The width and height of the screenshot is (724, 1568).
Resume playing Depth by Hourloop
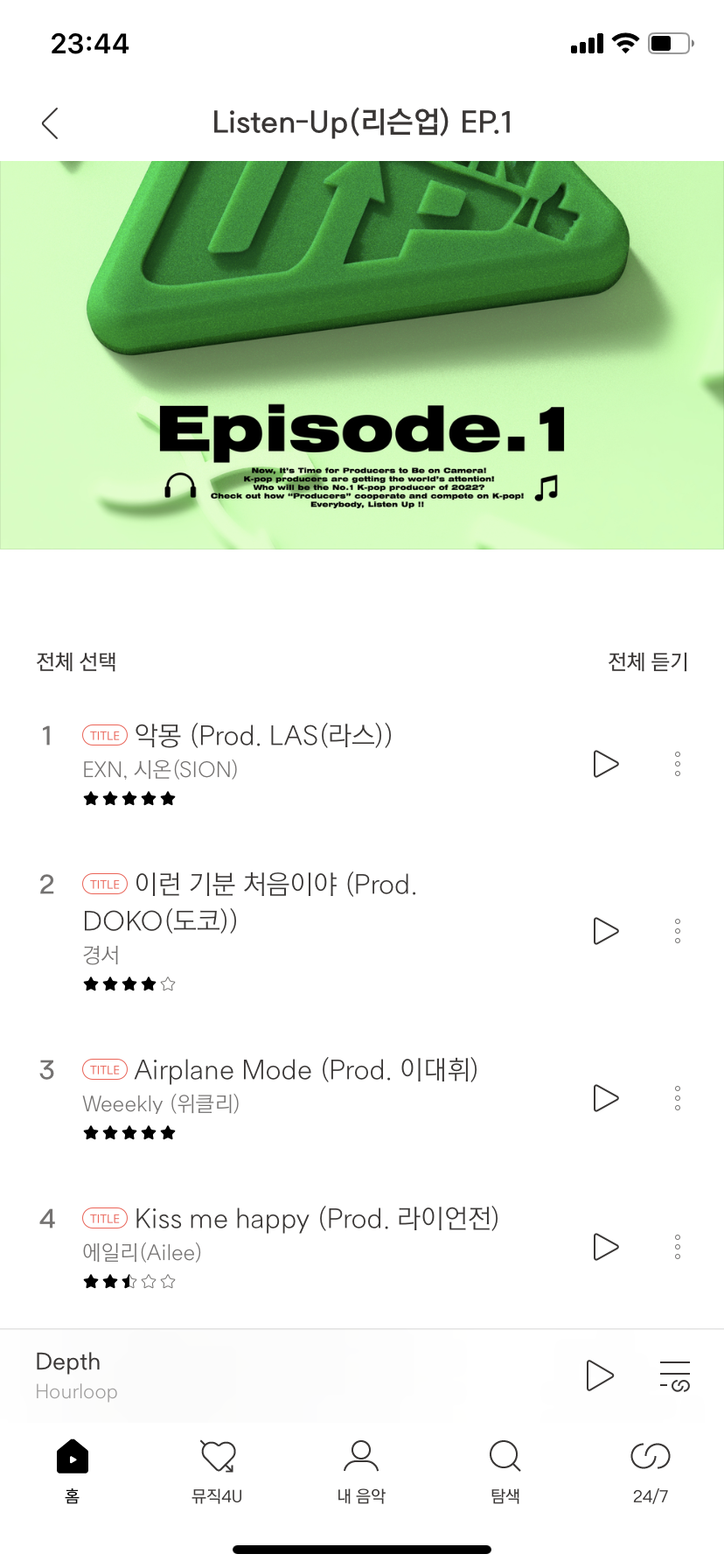(600, 1375)
